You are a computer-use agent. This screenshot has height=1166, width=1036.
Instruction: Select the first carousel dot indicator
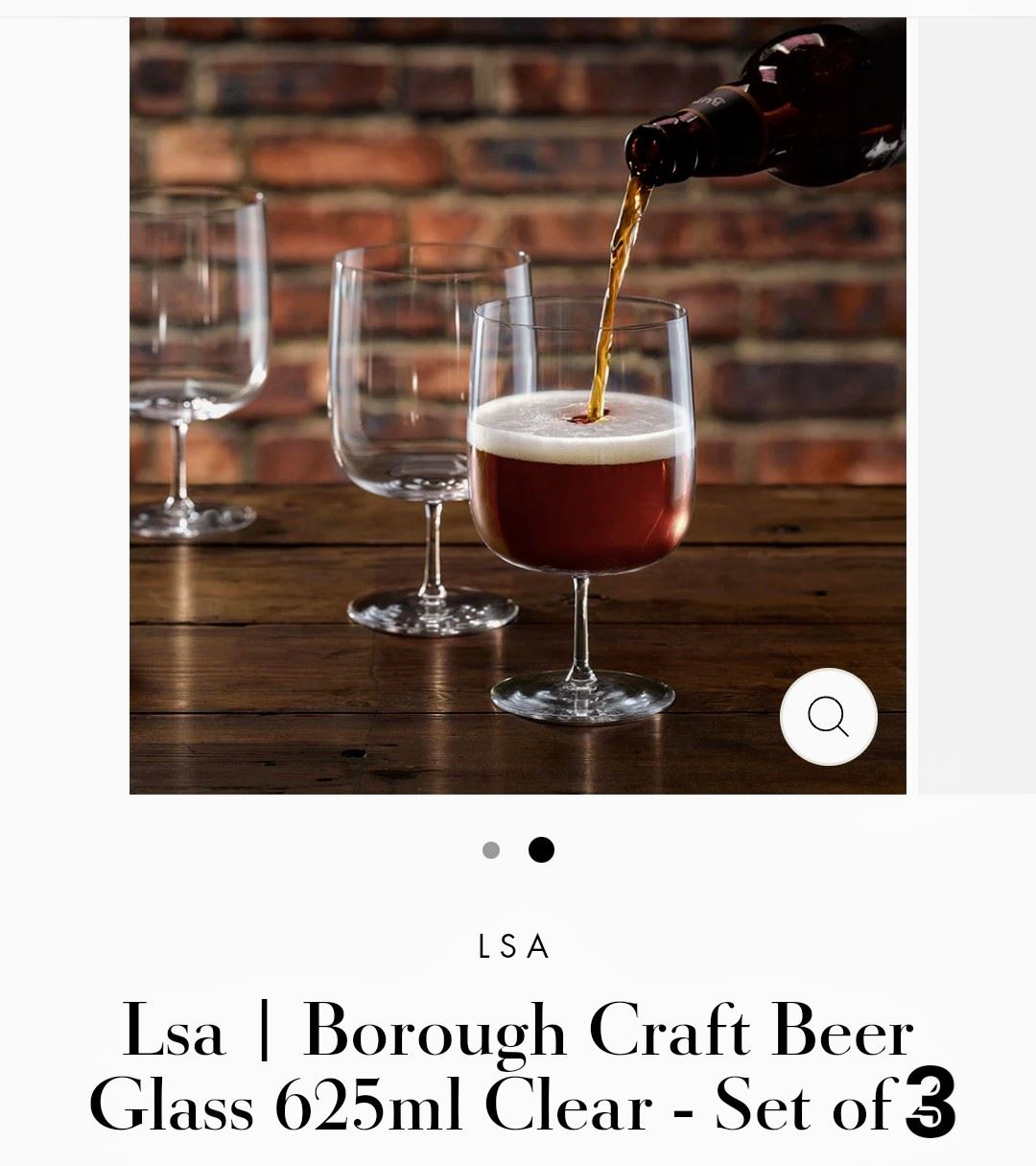tap(491, 850)
